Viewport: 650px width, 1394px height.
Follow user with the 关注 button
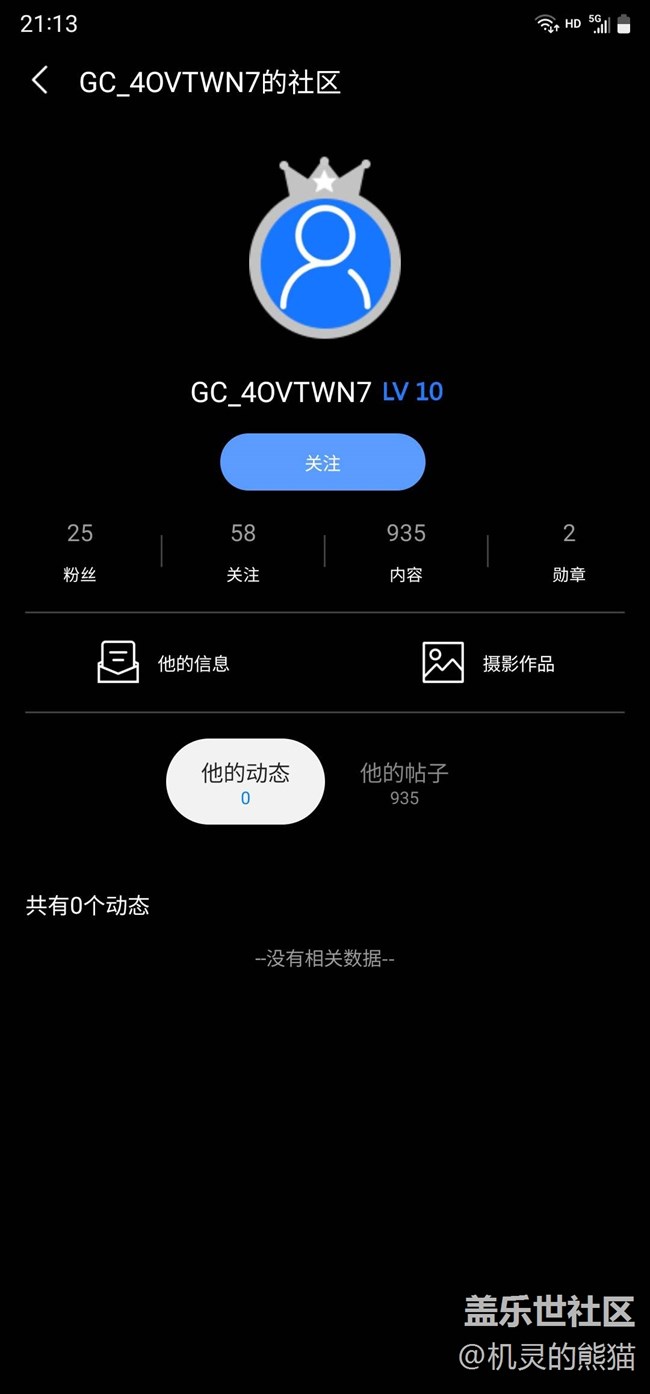(323, 462)
